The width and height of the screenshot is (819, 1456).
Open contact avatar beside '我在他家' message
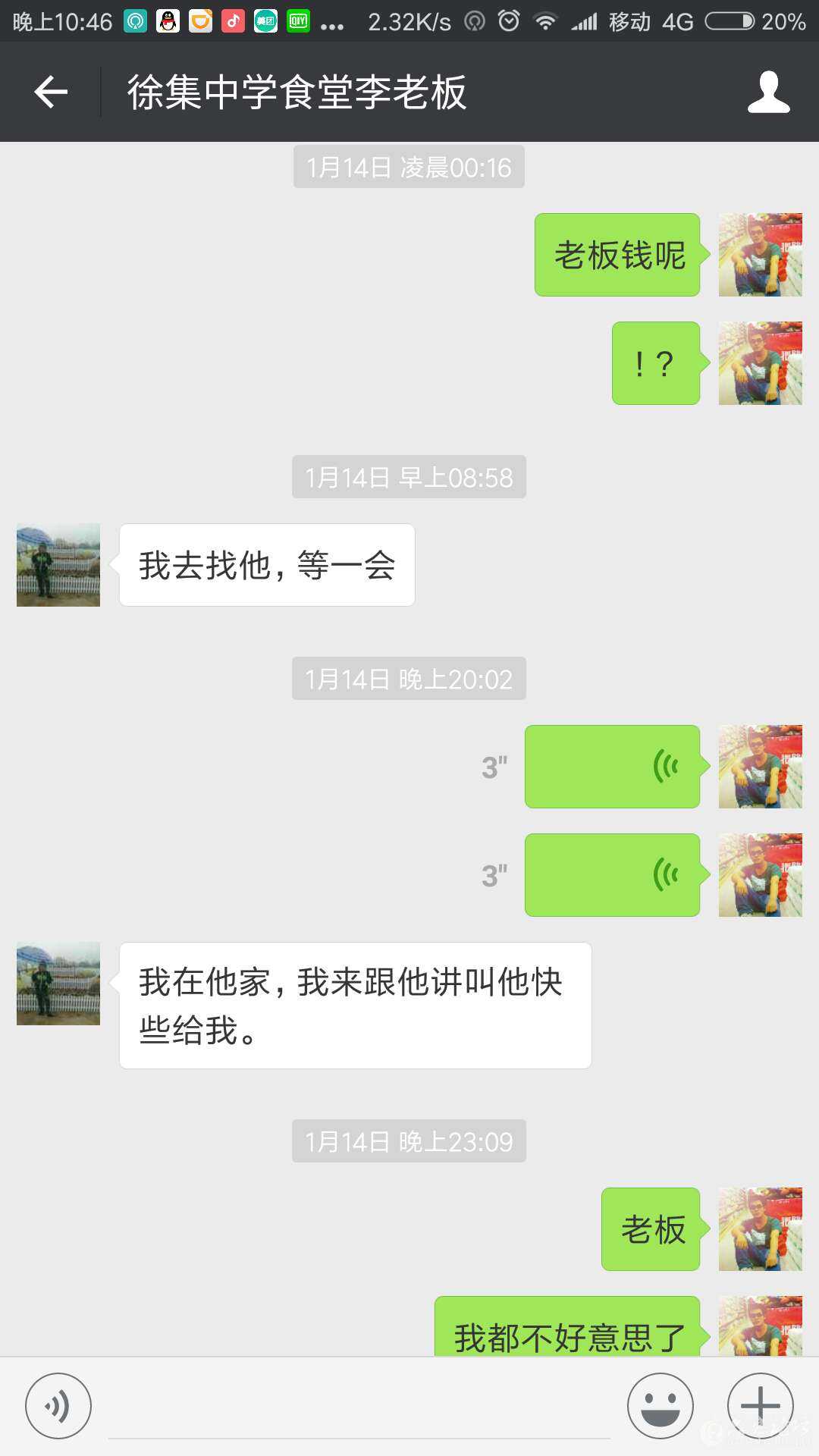(58, 984)
